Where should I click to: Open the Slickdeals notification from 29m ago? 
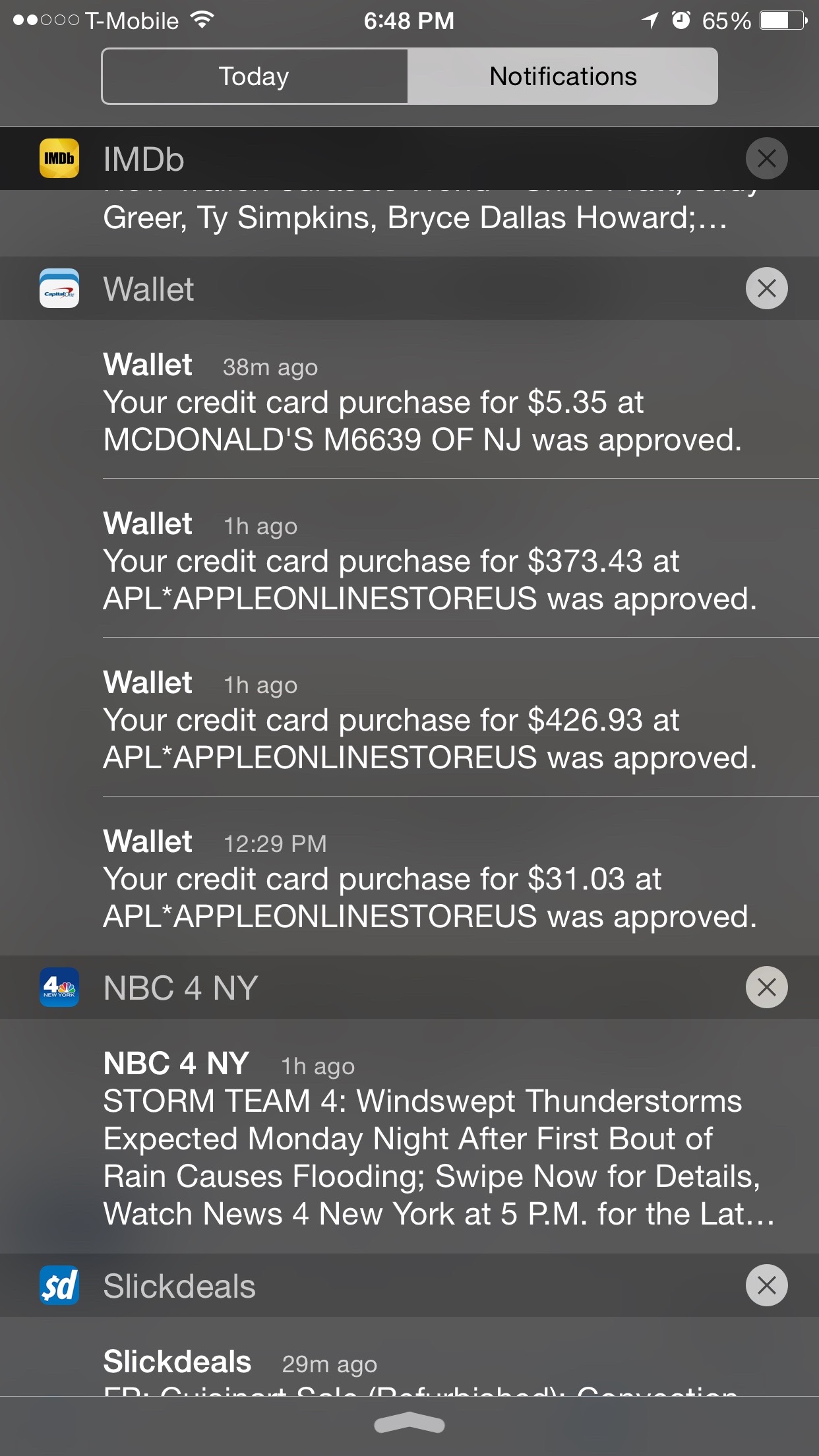(422, 1368)
